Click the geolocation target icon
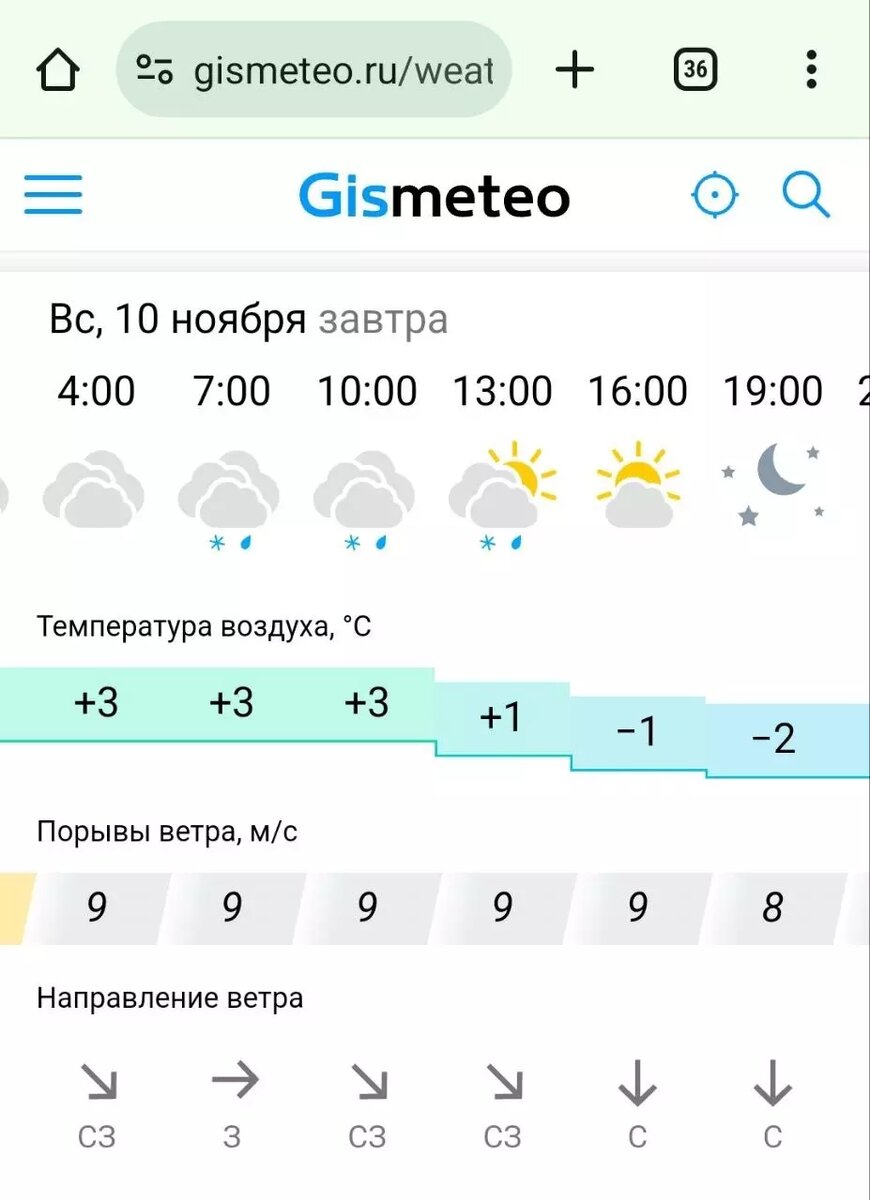The image size is (870, 1200). coord(715,196)
